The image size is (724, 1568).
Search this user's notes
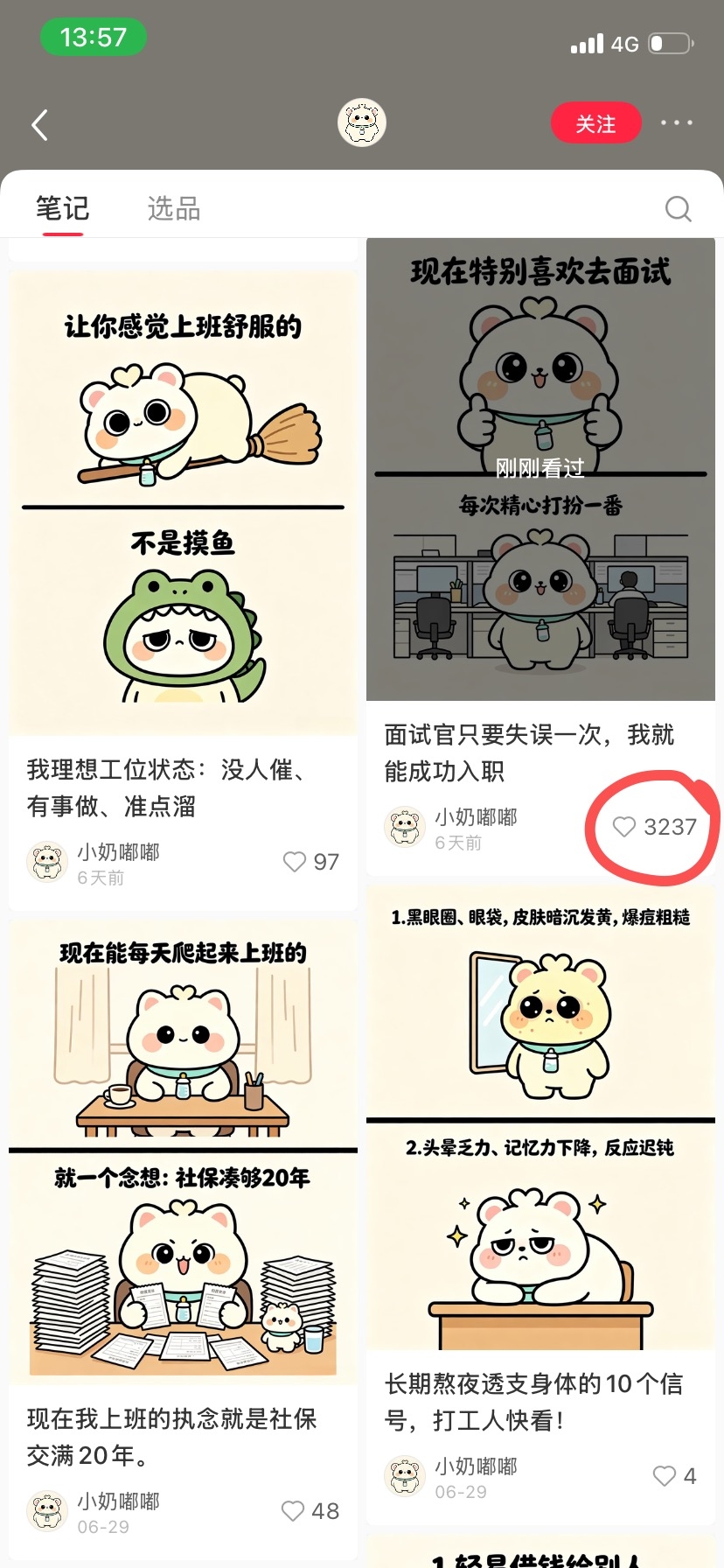coord(679,209)
